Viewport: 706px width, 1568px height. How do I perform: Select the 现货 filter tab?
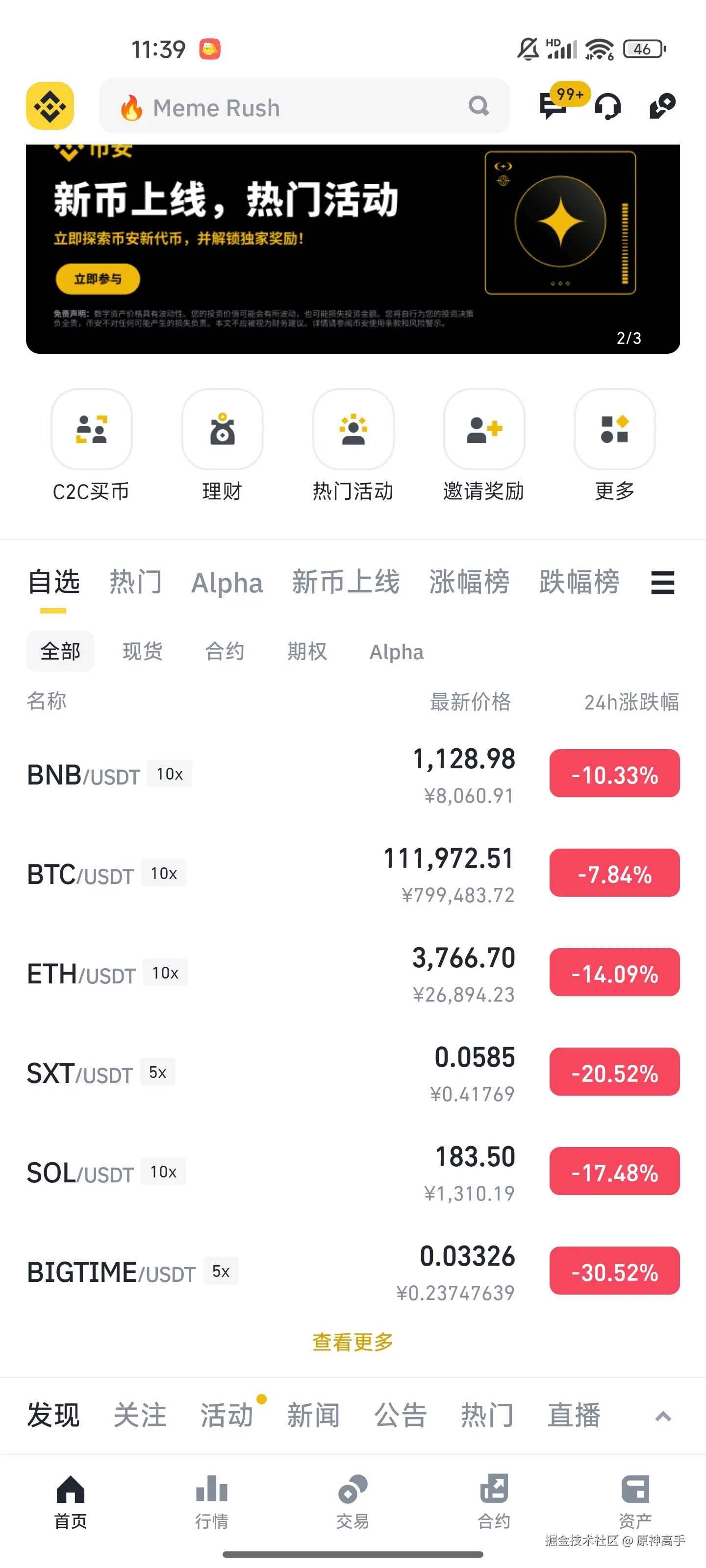tap(142, 651)
